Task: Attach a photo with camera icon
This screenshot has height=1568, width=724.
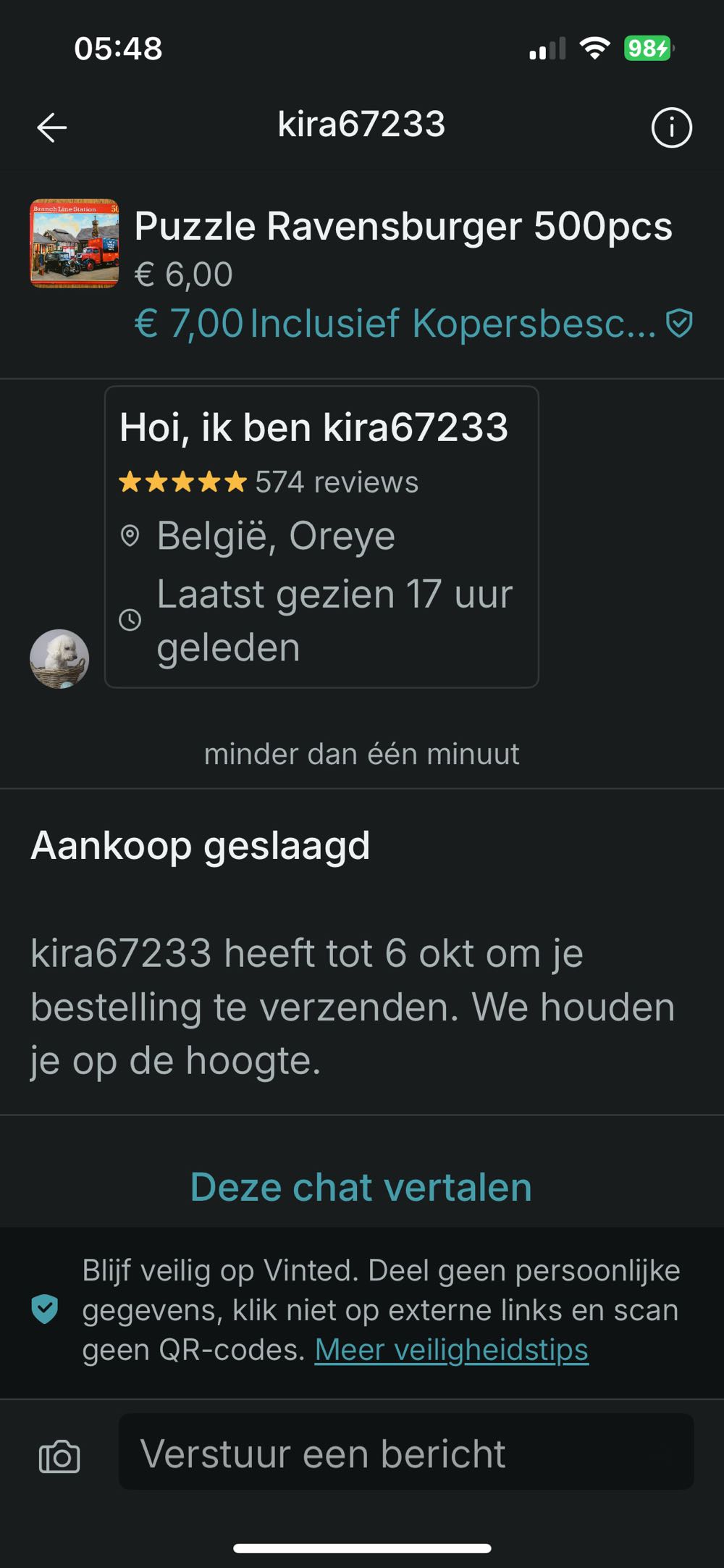Action: (x=59, y=1456)
